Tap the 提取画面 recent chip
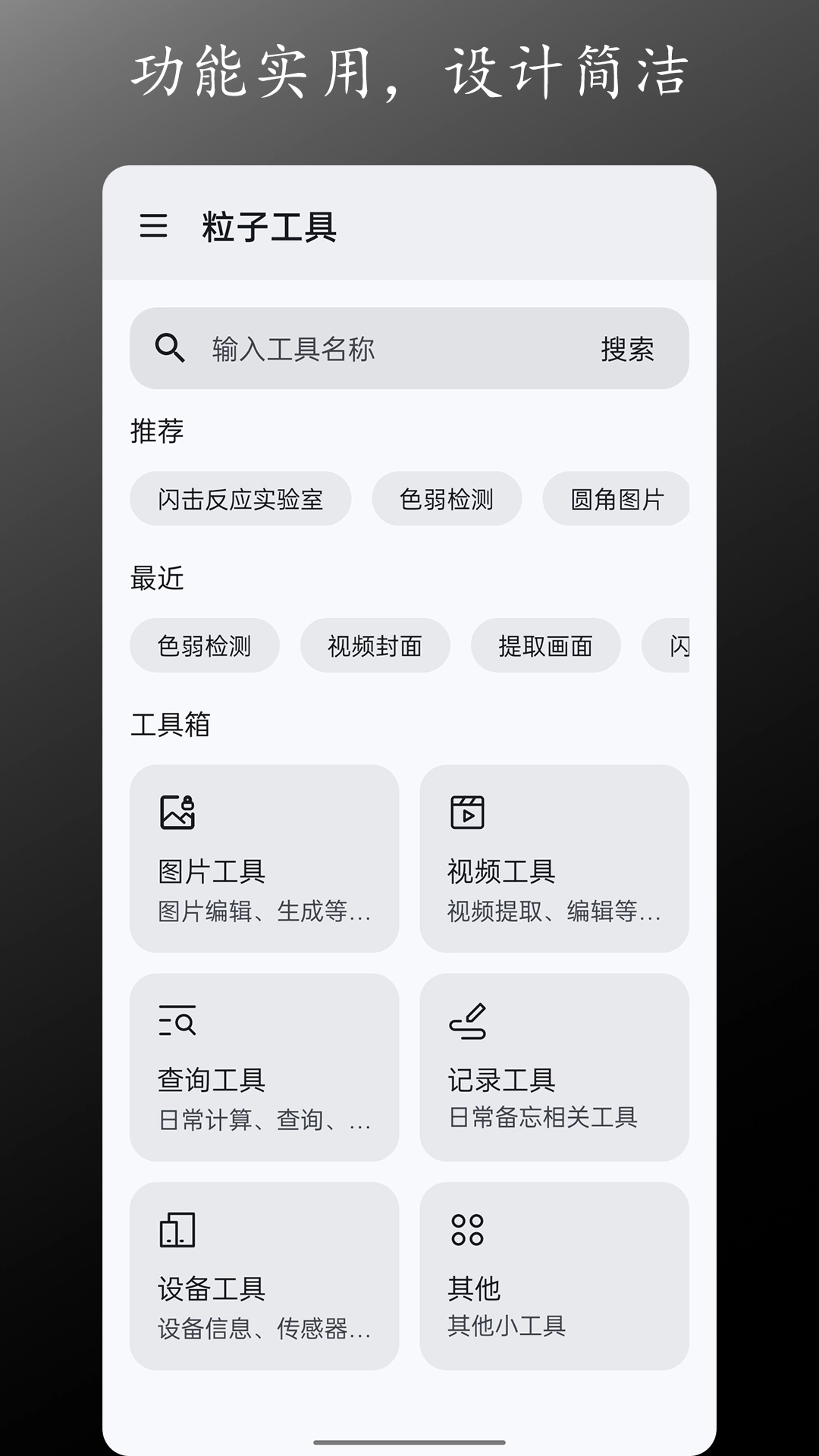This screenshot has height=1456, width=819. 547,645
